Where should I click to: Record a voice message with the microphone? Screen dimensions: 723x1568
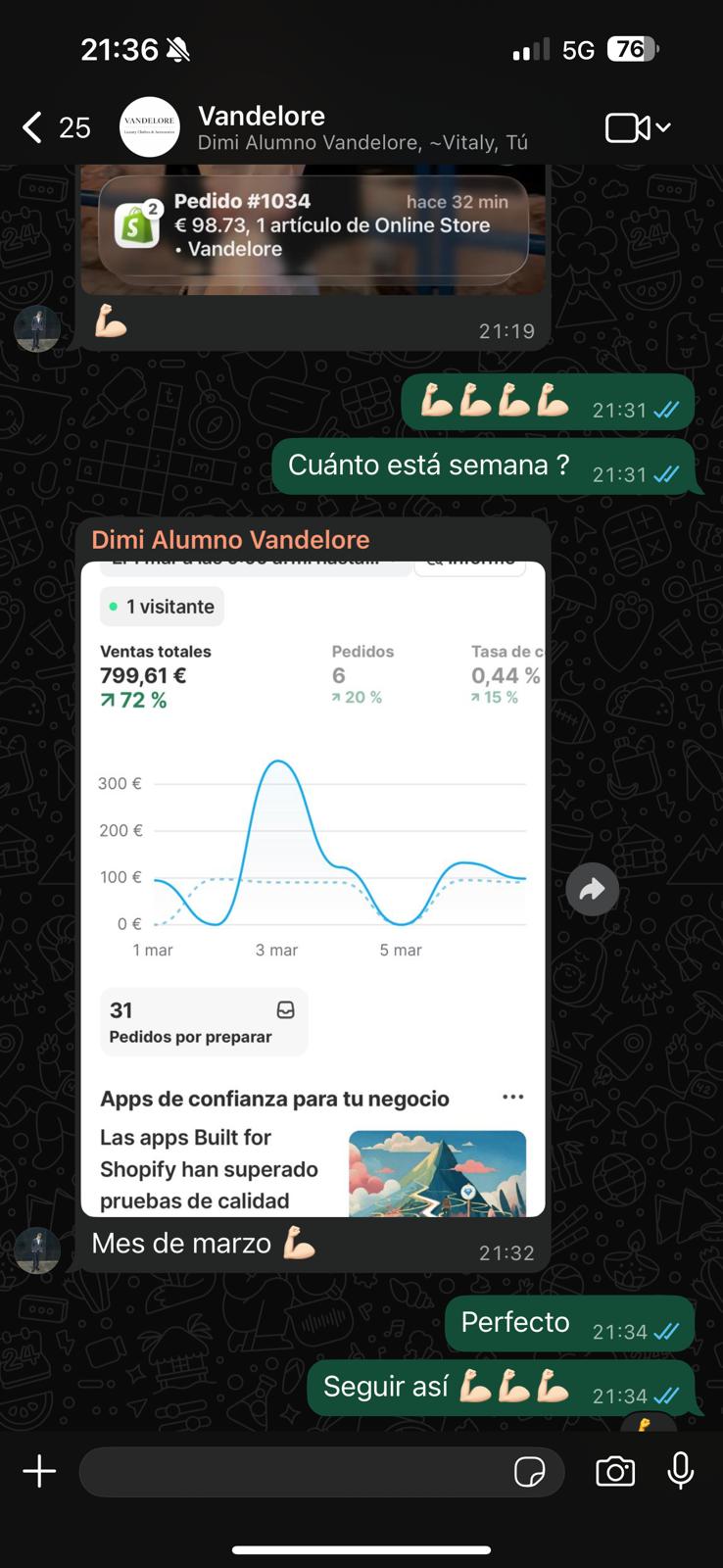coord(681,1471)
